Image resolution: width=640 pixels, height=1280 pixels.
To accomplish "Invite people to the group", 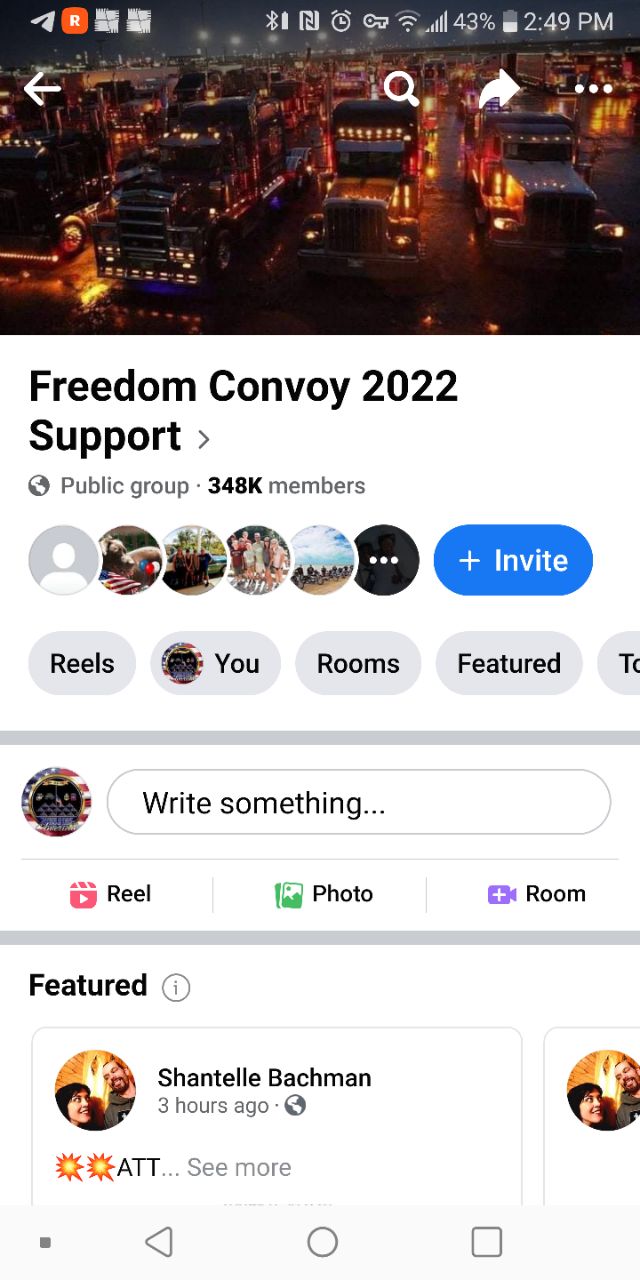I will click(513, 560).
